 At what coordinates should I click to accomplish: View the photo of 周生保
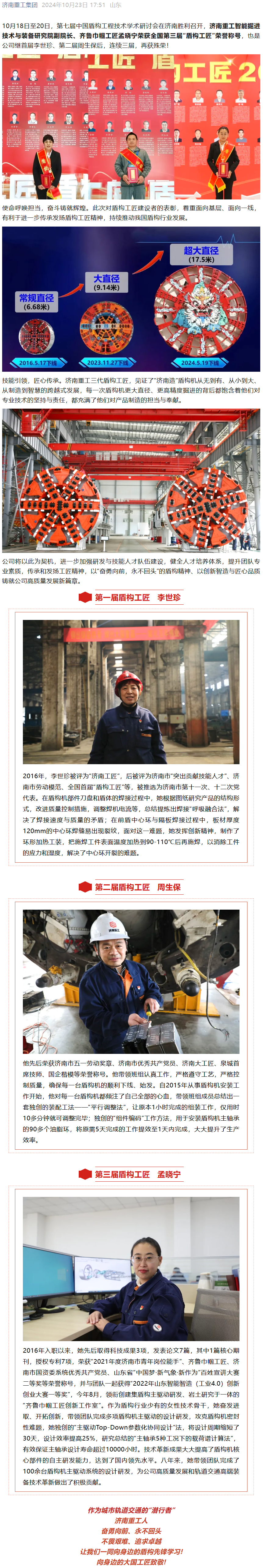(131, 981)
